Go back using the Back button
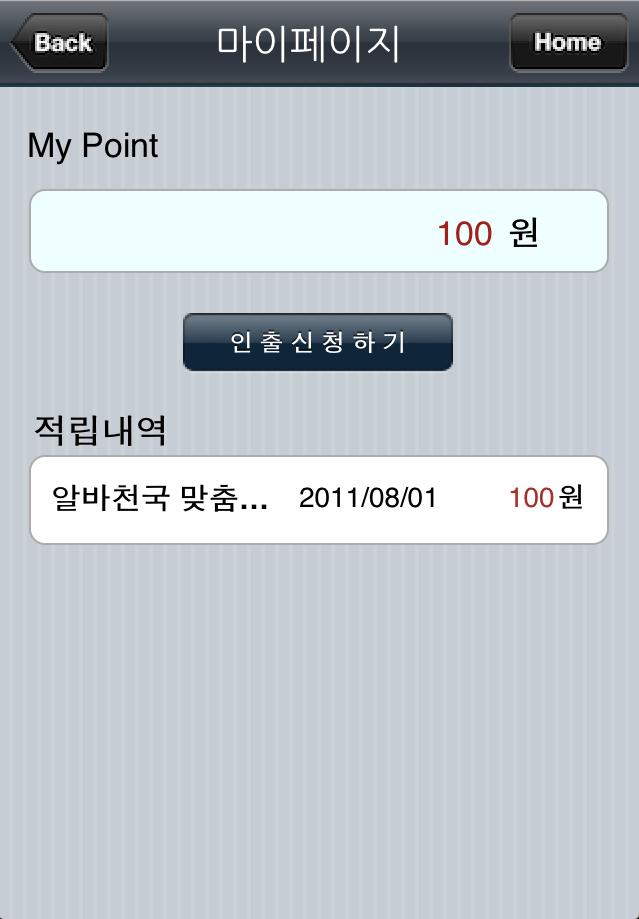 coord(60,43)
